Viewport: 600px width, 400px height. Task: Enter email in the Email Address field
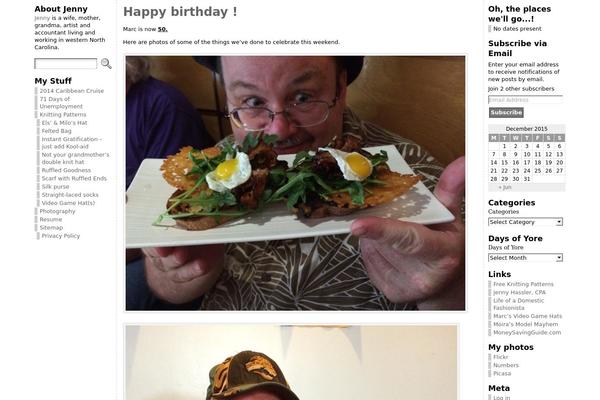(x=525, y=100)
